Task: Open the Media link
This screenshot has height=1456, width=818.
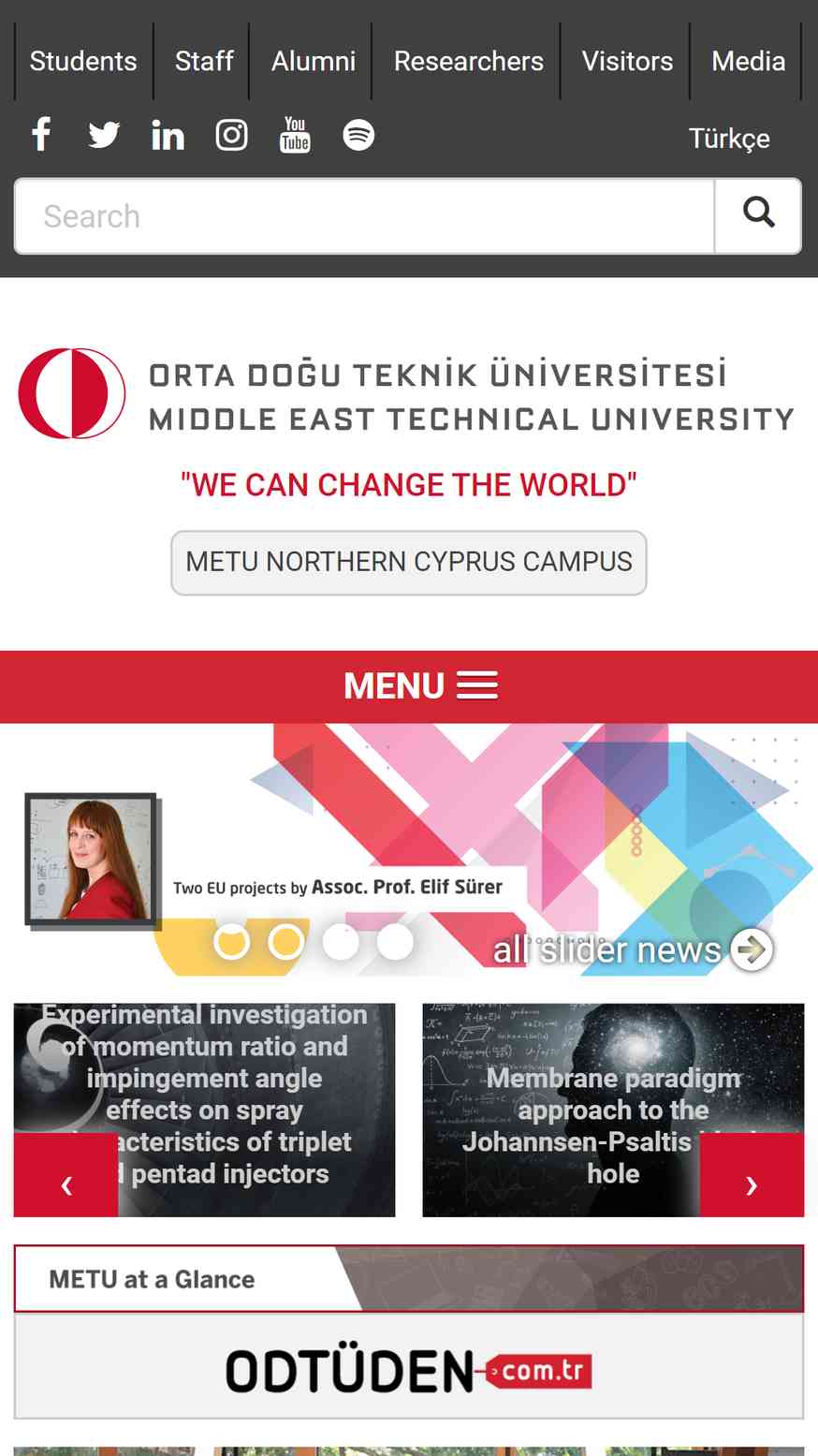Action: 748,61
